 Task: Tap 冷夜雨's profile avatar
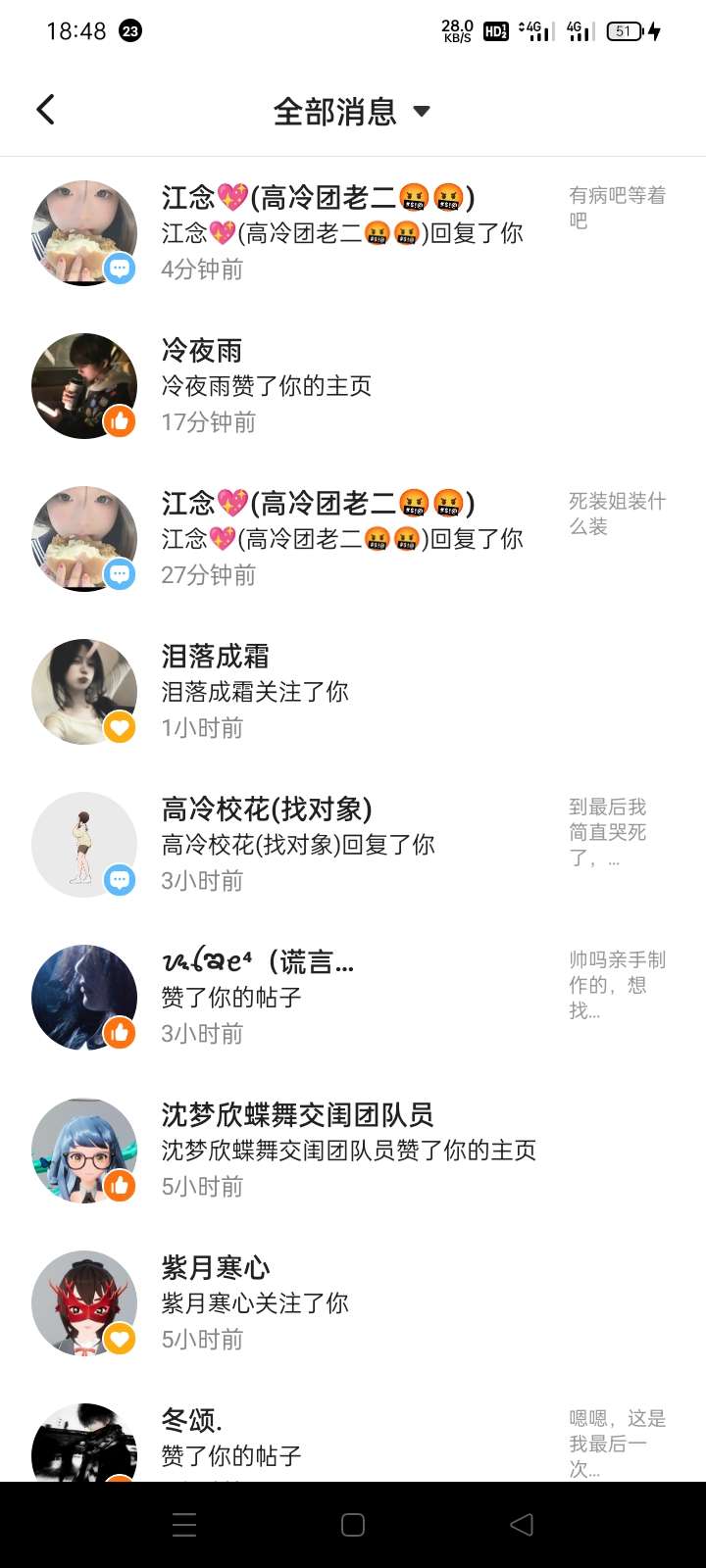click(x=84, y=386)
